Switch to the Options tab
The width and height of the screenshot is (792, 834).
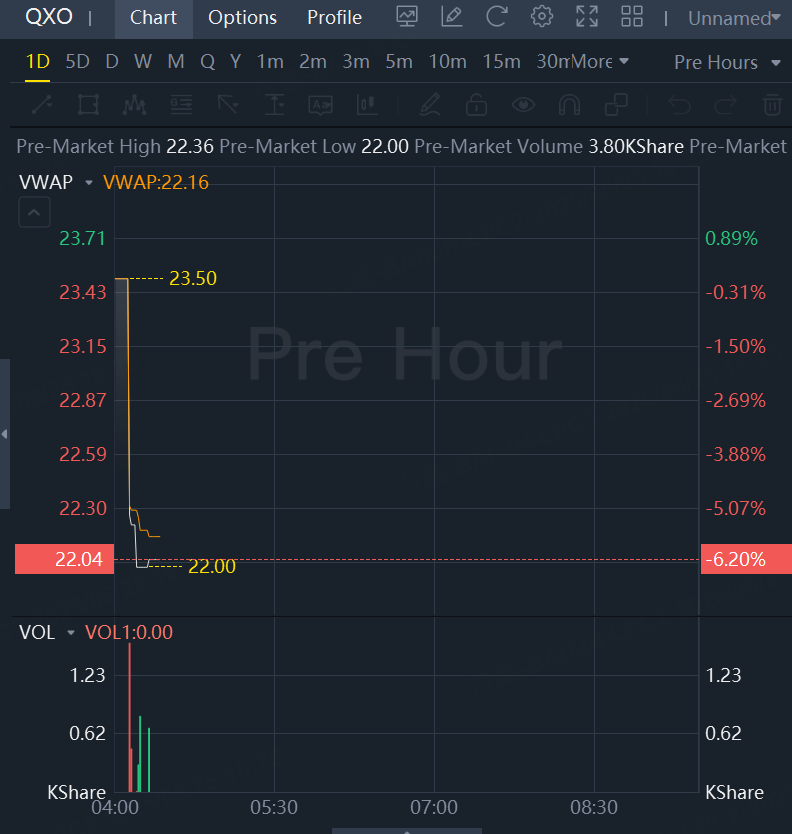click(x=242, y=17)
